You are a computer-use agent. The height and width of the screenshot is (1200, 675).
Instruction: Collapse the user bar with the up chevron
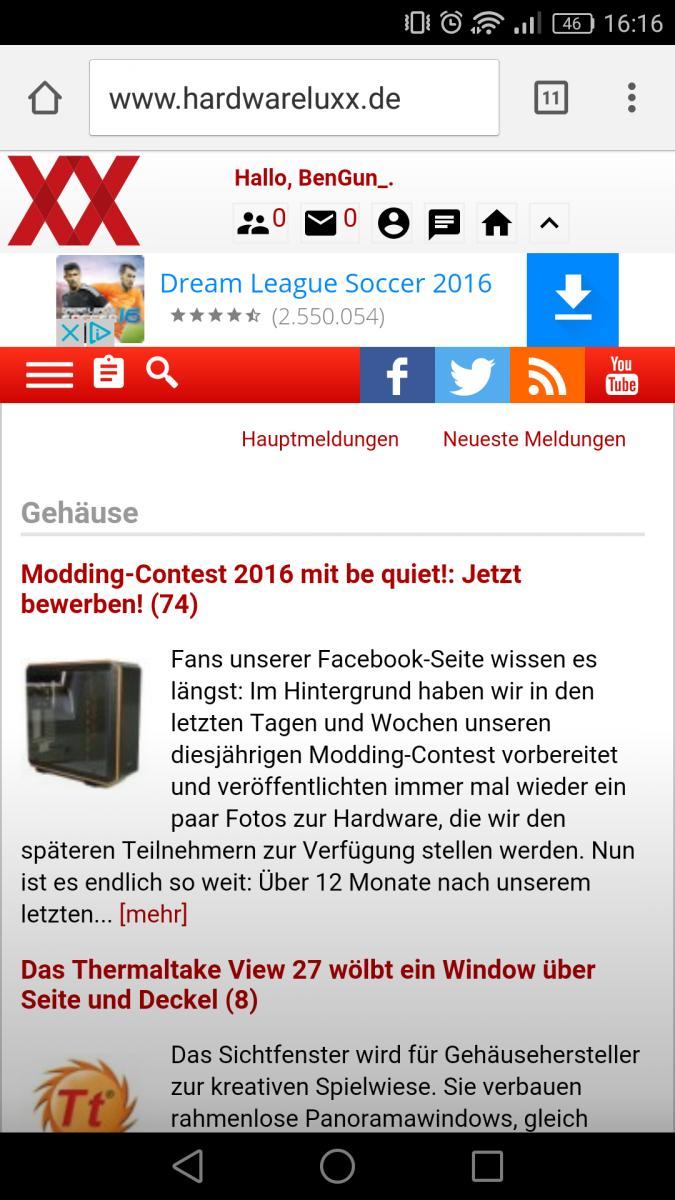click(549, 224)
